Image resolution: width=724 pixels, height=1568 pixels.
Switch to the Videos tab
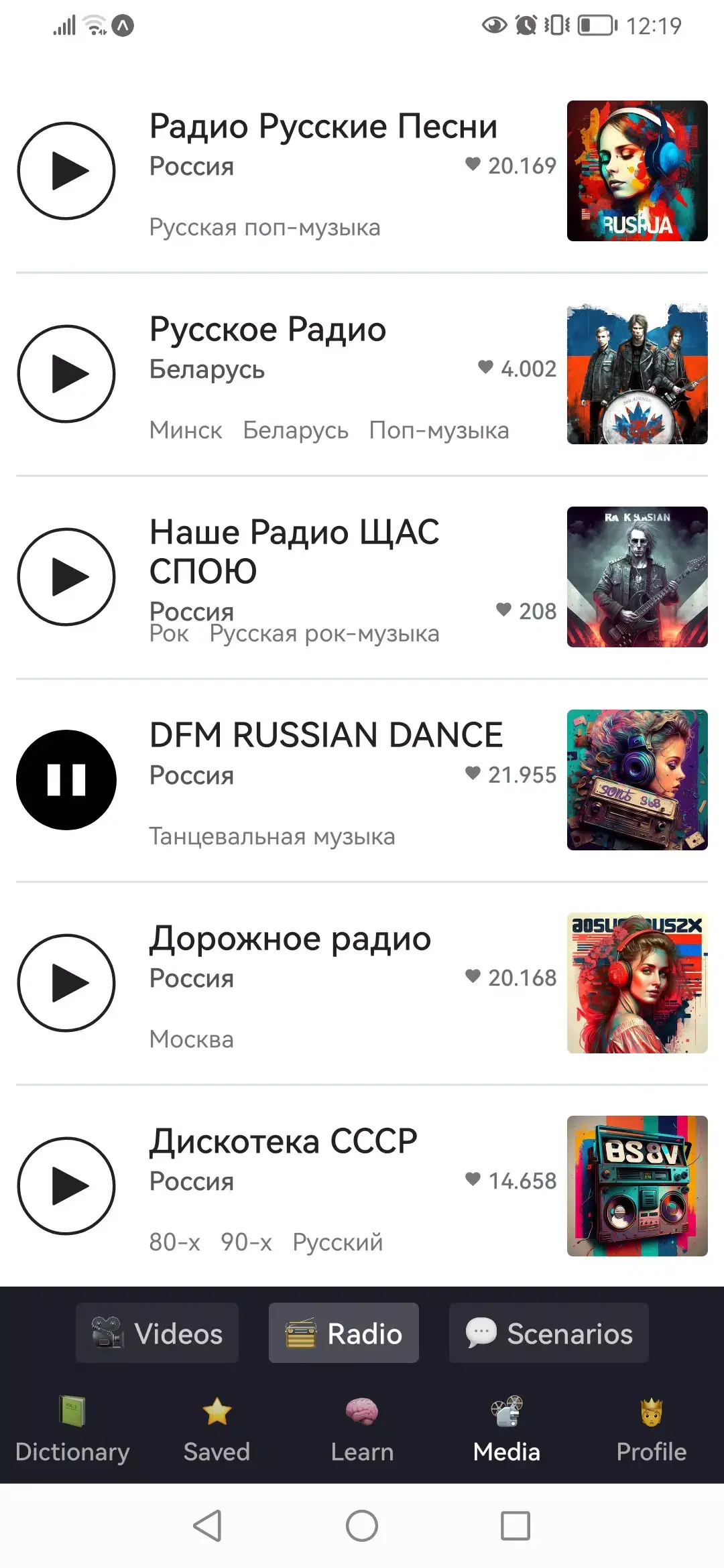158,1333
